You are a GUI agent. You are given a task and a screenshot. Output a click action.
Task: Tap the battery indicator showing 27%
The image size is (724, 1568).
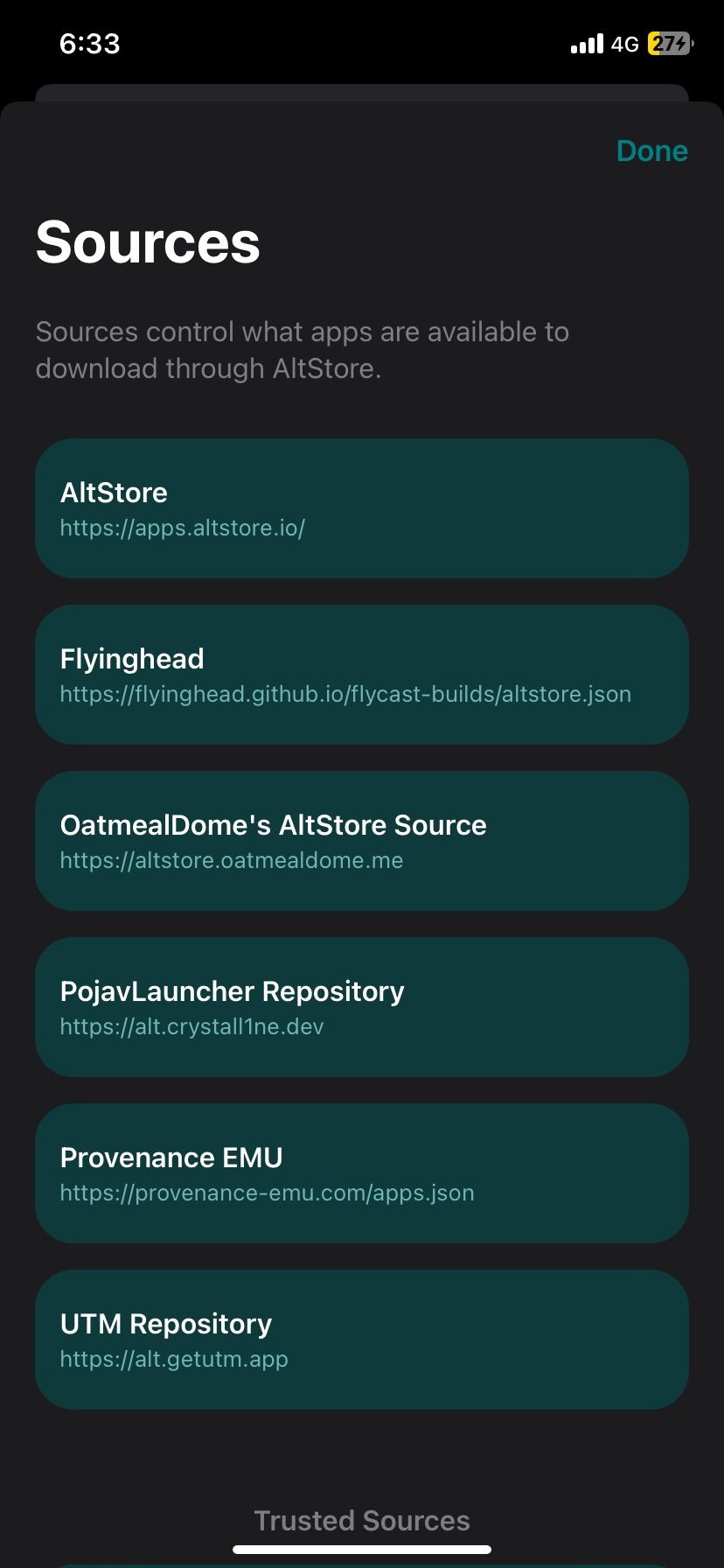tap(667, 43)
